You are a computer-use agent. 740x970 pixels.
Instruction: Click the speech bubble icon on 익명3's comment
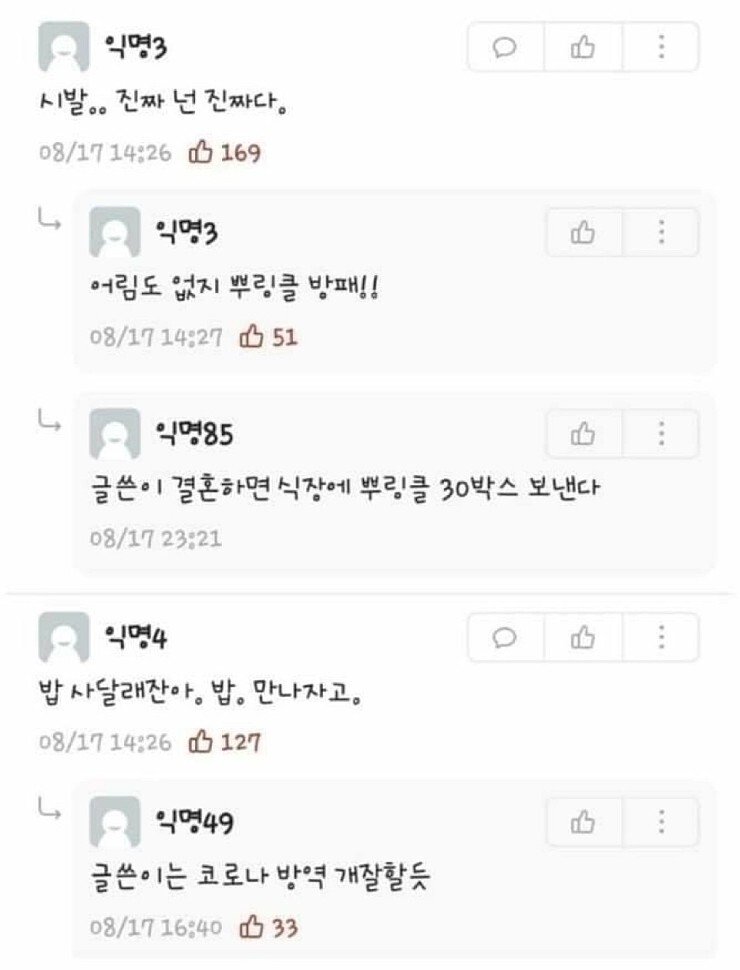[503, 44]
